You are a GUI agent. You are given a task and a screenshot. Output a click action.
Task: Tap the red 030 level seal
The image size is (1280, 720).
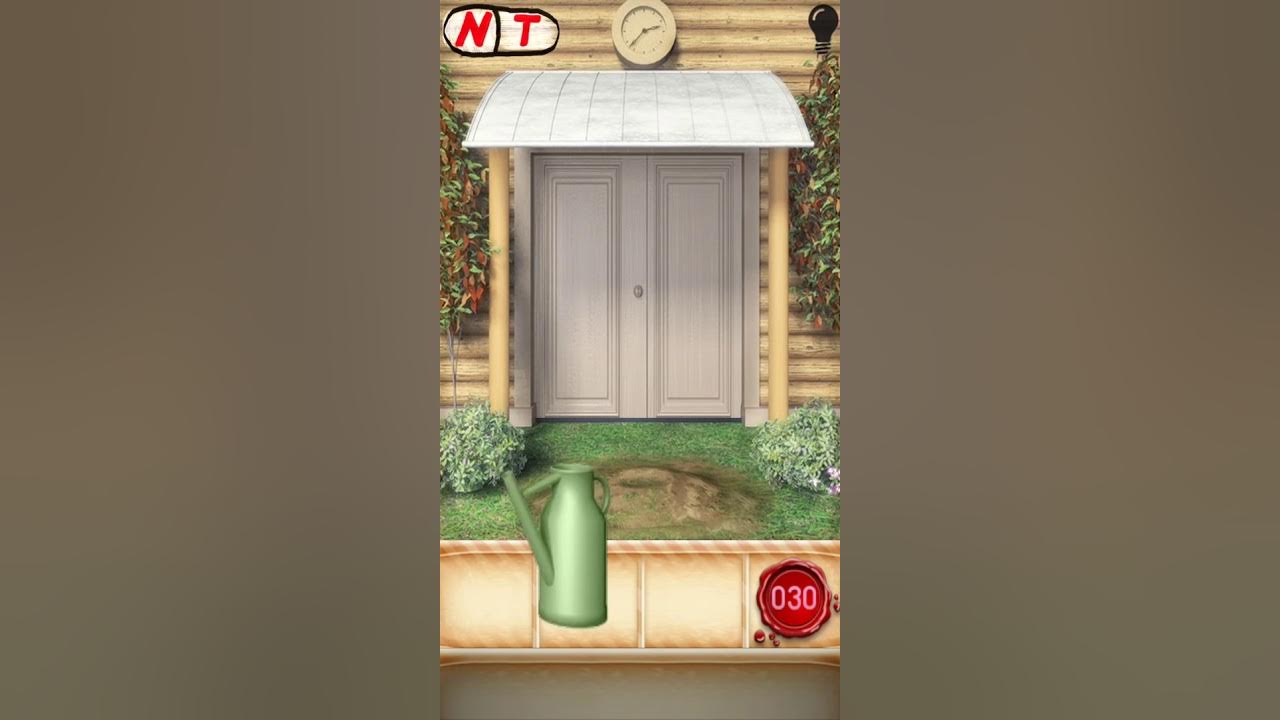coord(794,598)
